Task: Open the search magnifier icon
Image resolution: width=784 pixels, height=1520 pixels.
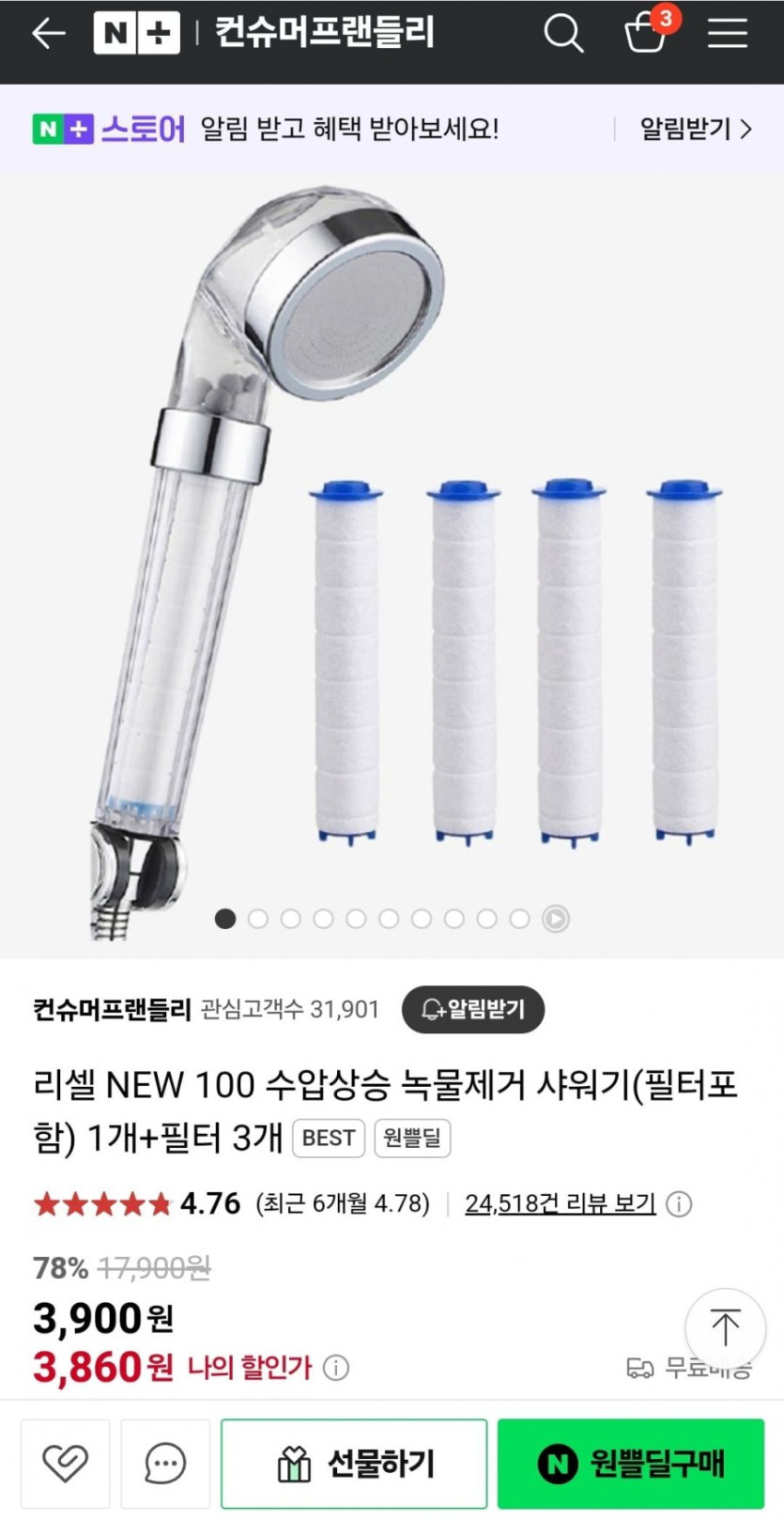Action: (x=562, y=34)
